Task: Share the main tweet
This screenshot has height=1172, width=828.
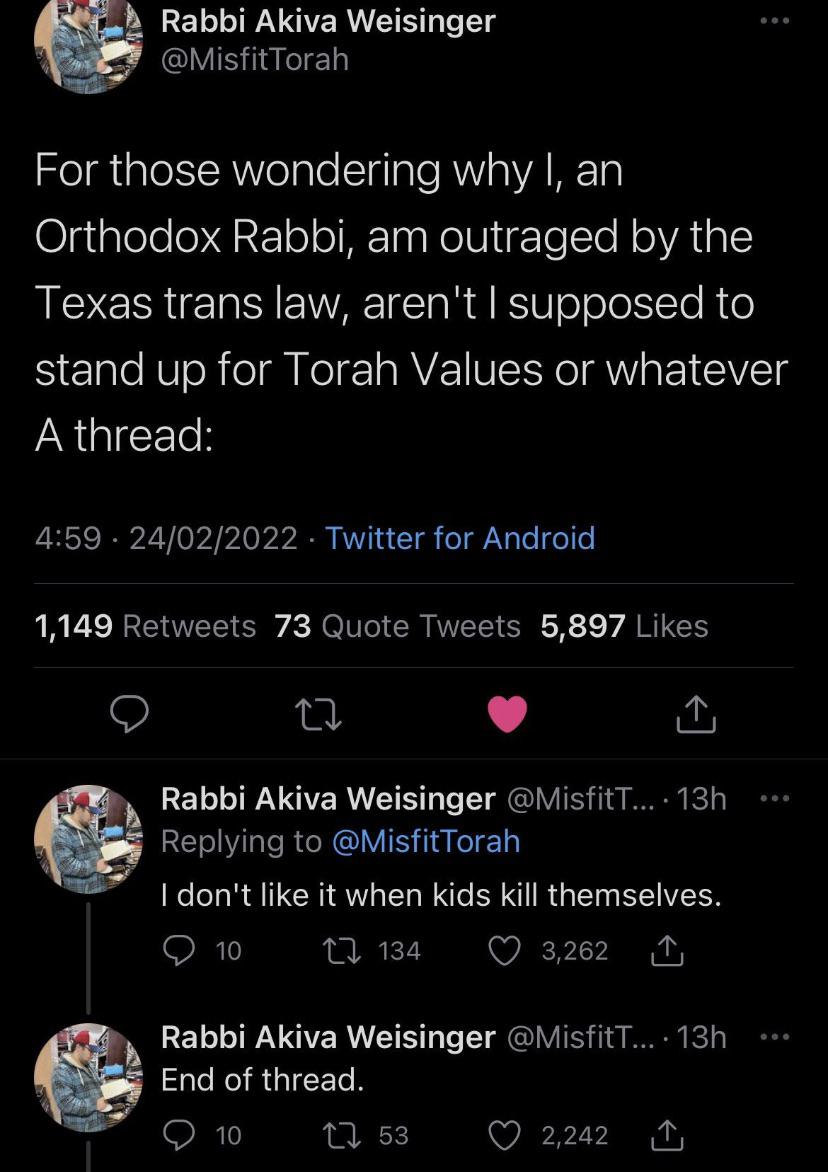Action: [x=697, y=713]
